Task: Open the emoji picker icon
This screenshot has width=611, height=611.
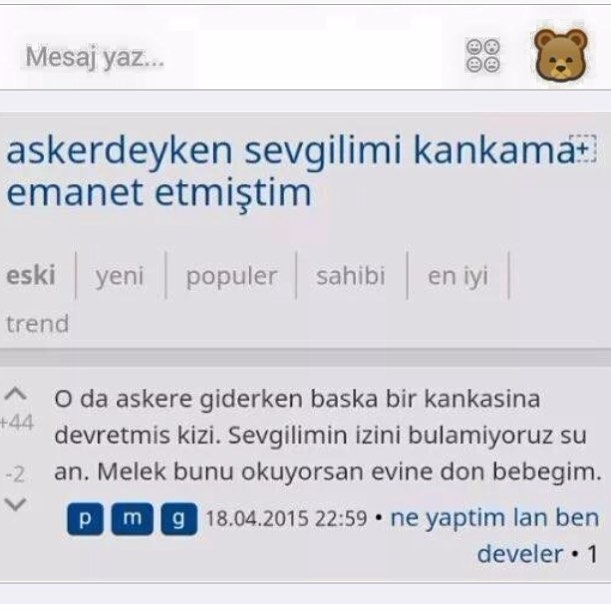Action: pyautogui.click(x=483, y=56)
